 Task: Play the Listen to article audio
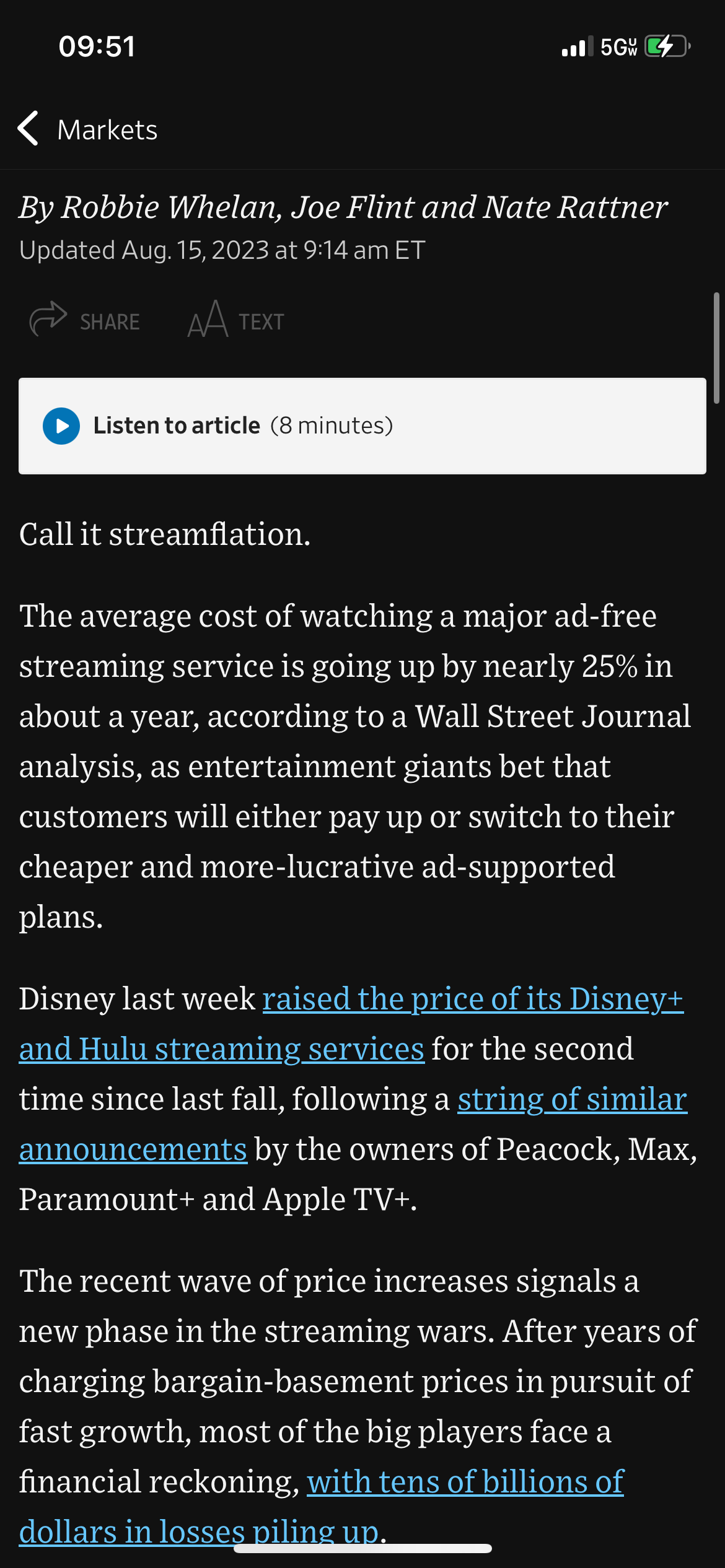point(61,426)
